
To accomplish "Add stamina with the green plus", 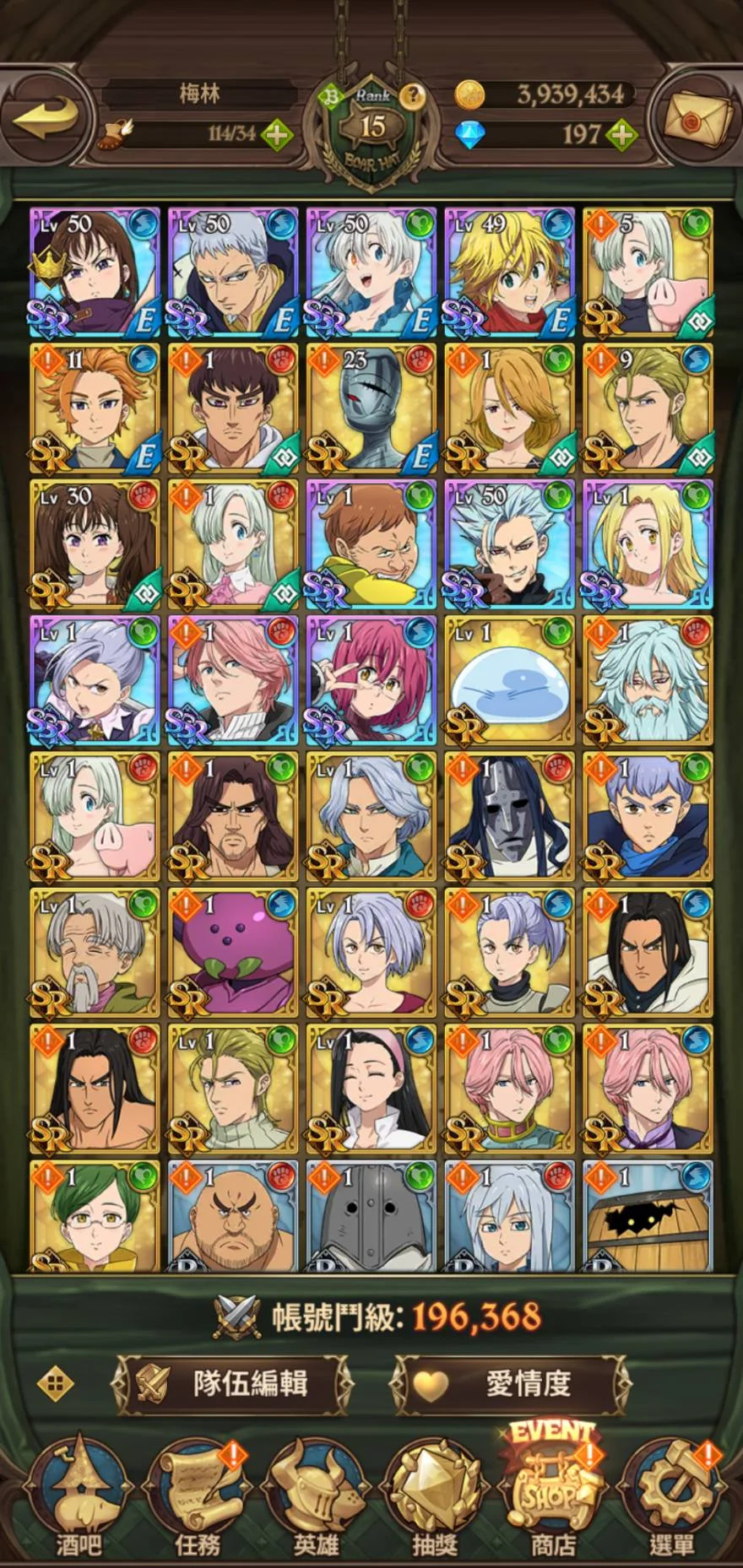I will (277, 134).
